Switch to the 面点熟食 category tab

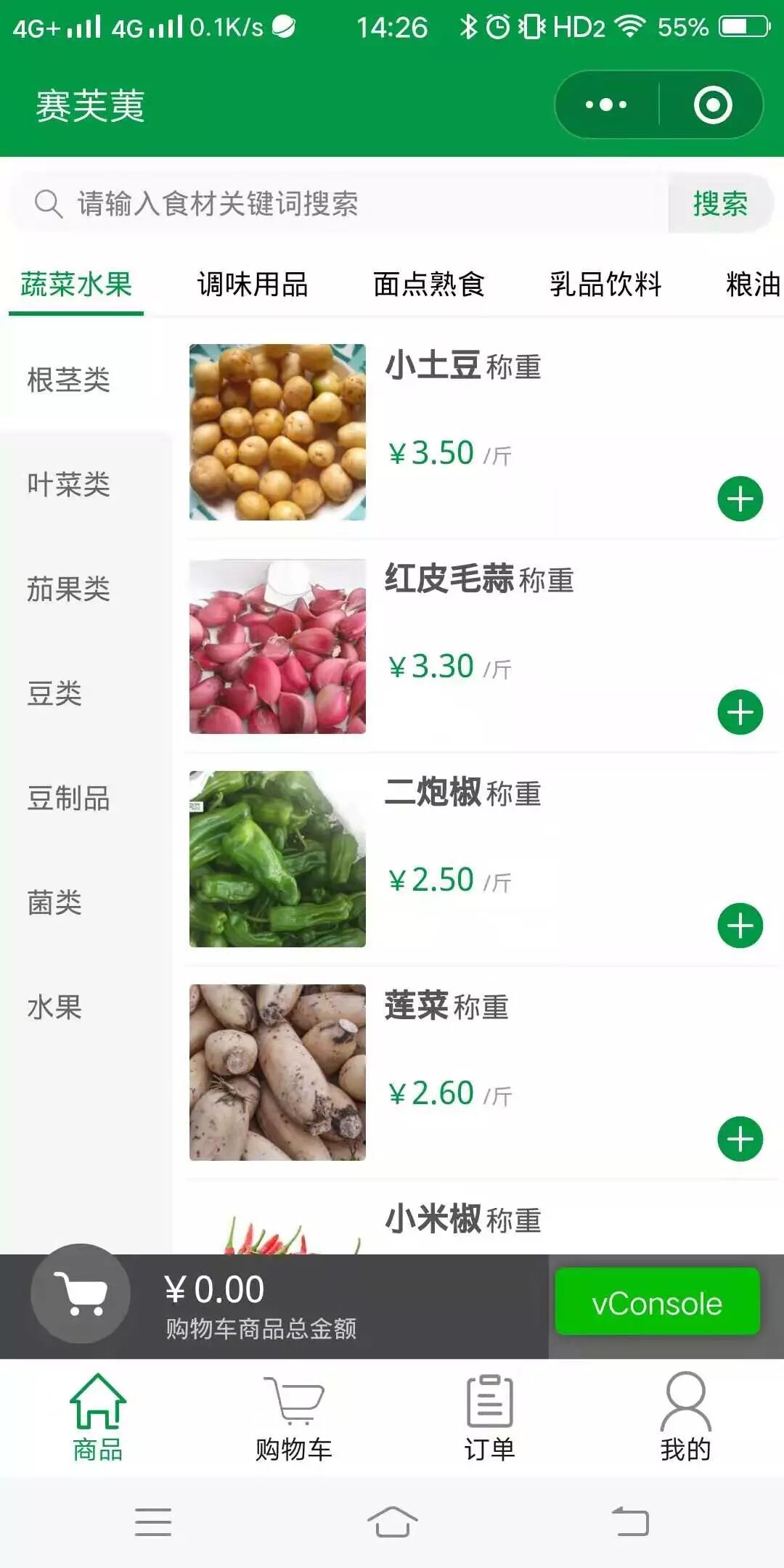pos(429,285)
